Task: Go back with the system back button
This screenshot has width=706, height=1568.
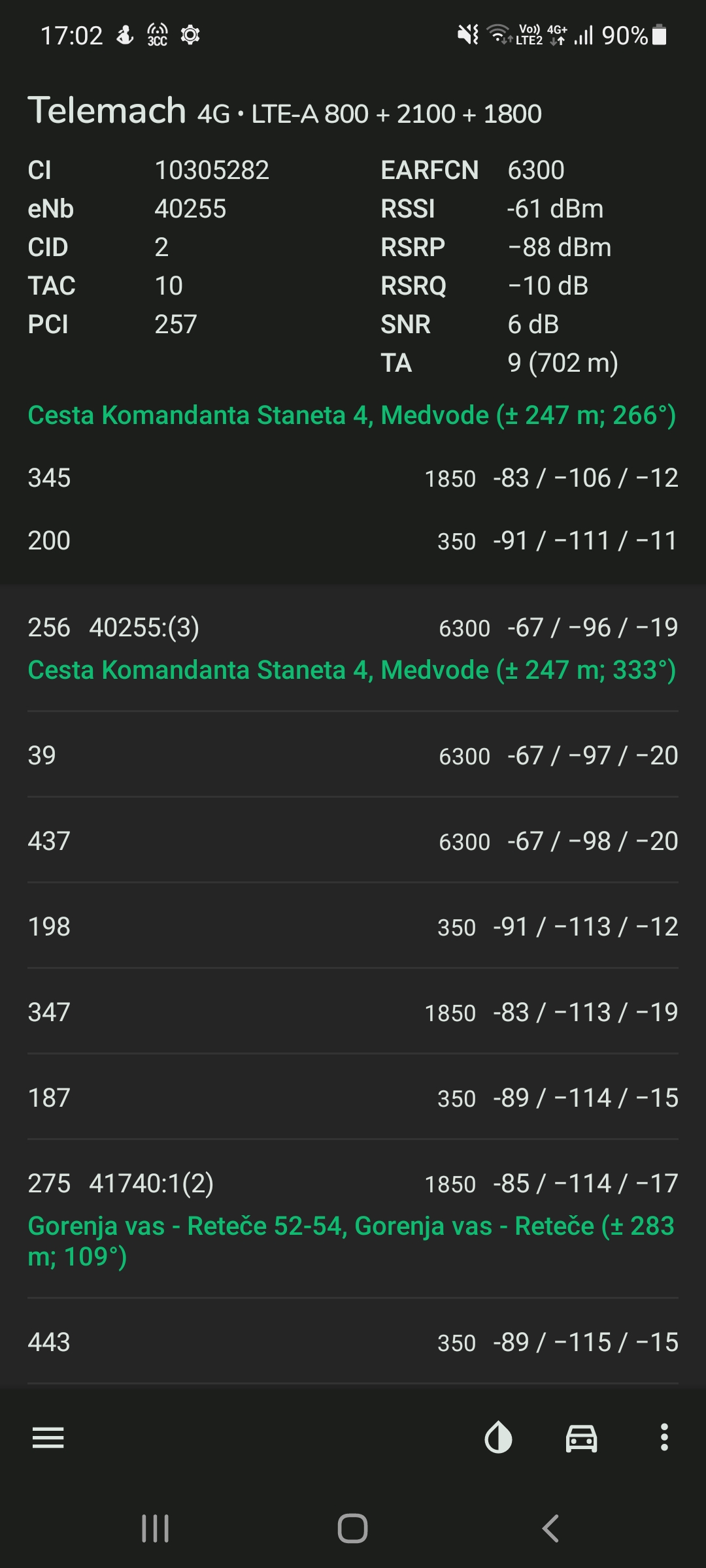Action: (550, 1529)
